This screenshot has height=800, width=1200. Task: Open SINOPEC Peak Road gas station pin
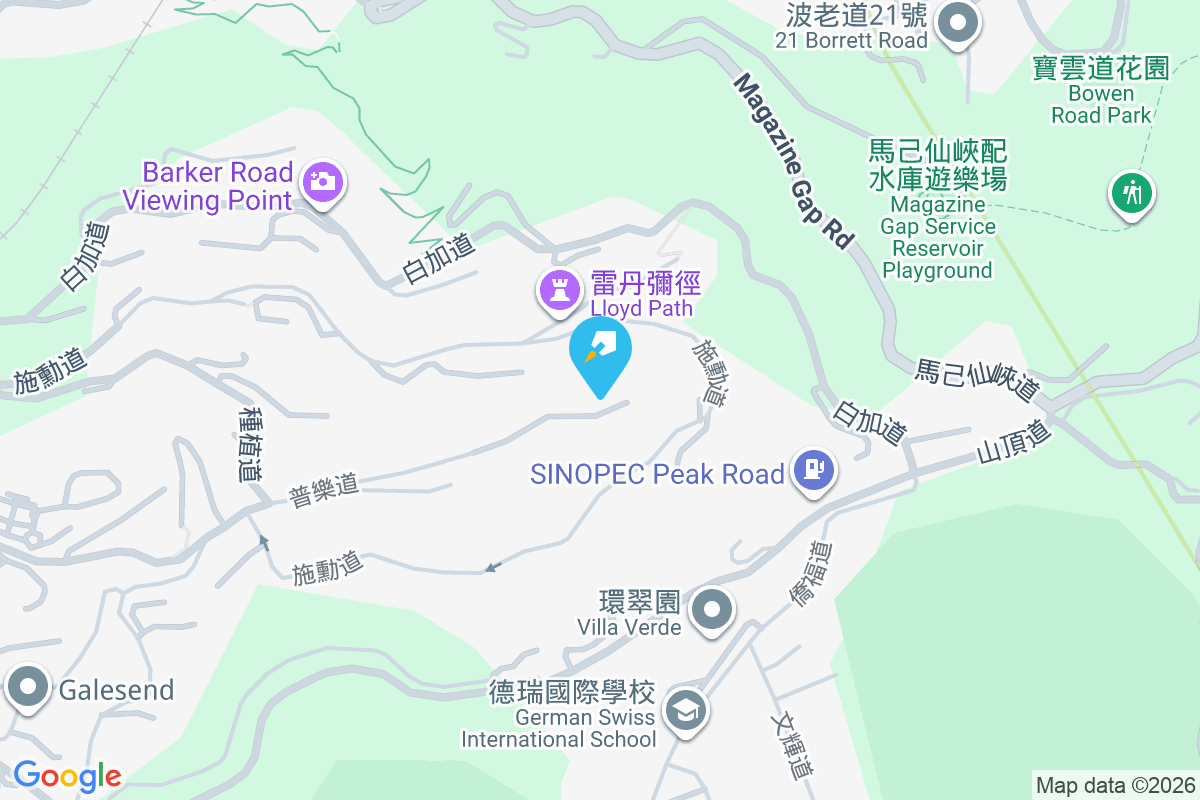point(815,469)
